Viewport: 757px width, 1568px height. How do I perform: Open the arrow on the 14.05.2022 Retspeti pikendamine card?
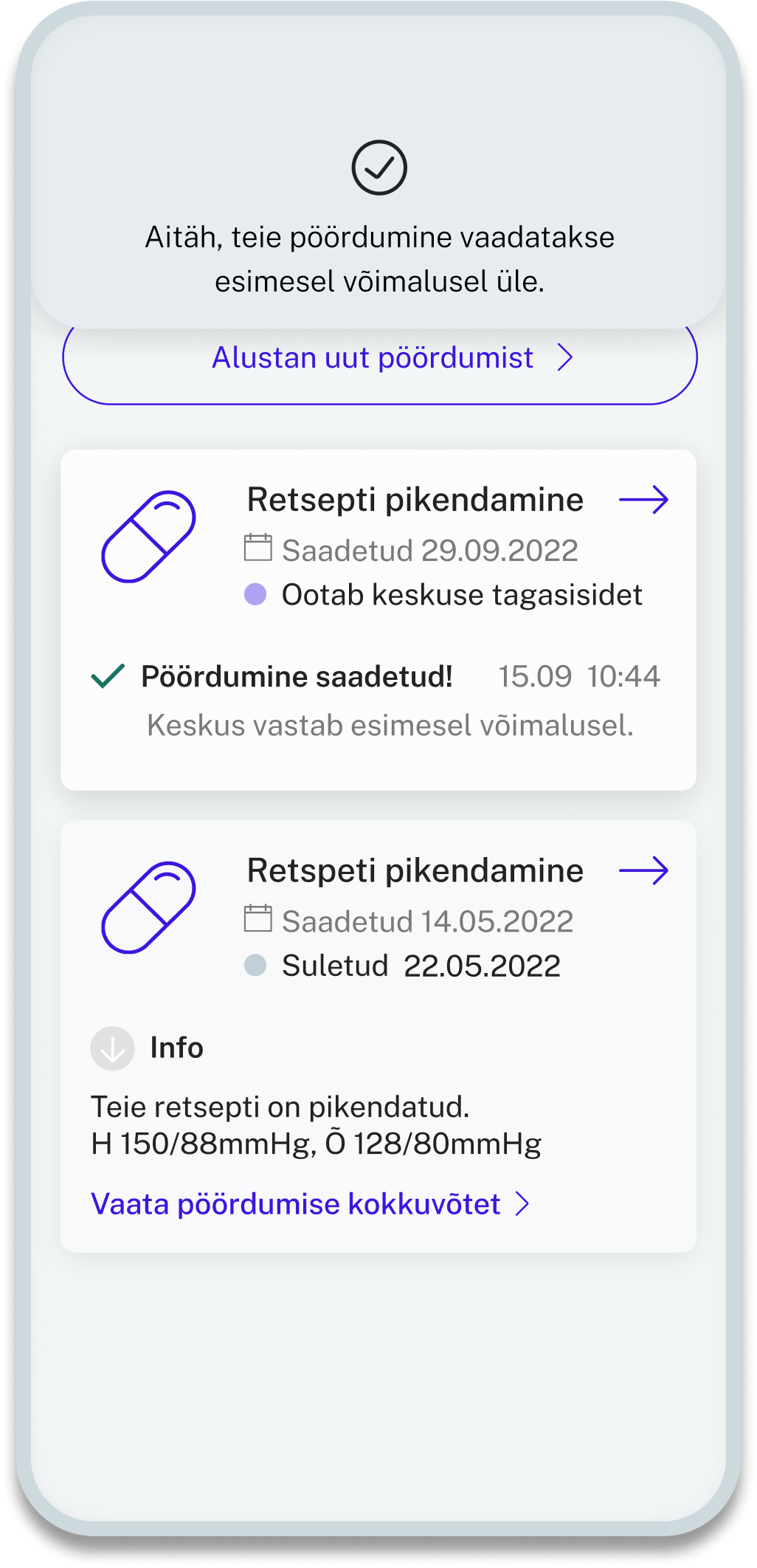coord(643,871)
